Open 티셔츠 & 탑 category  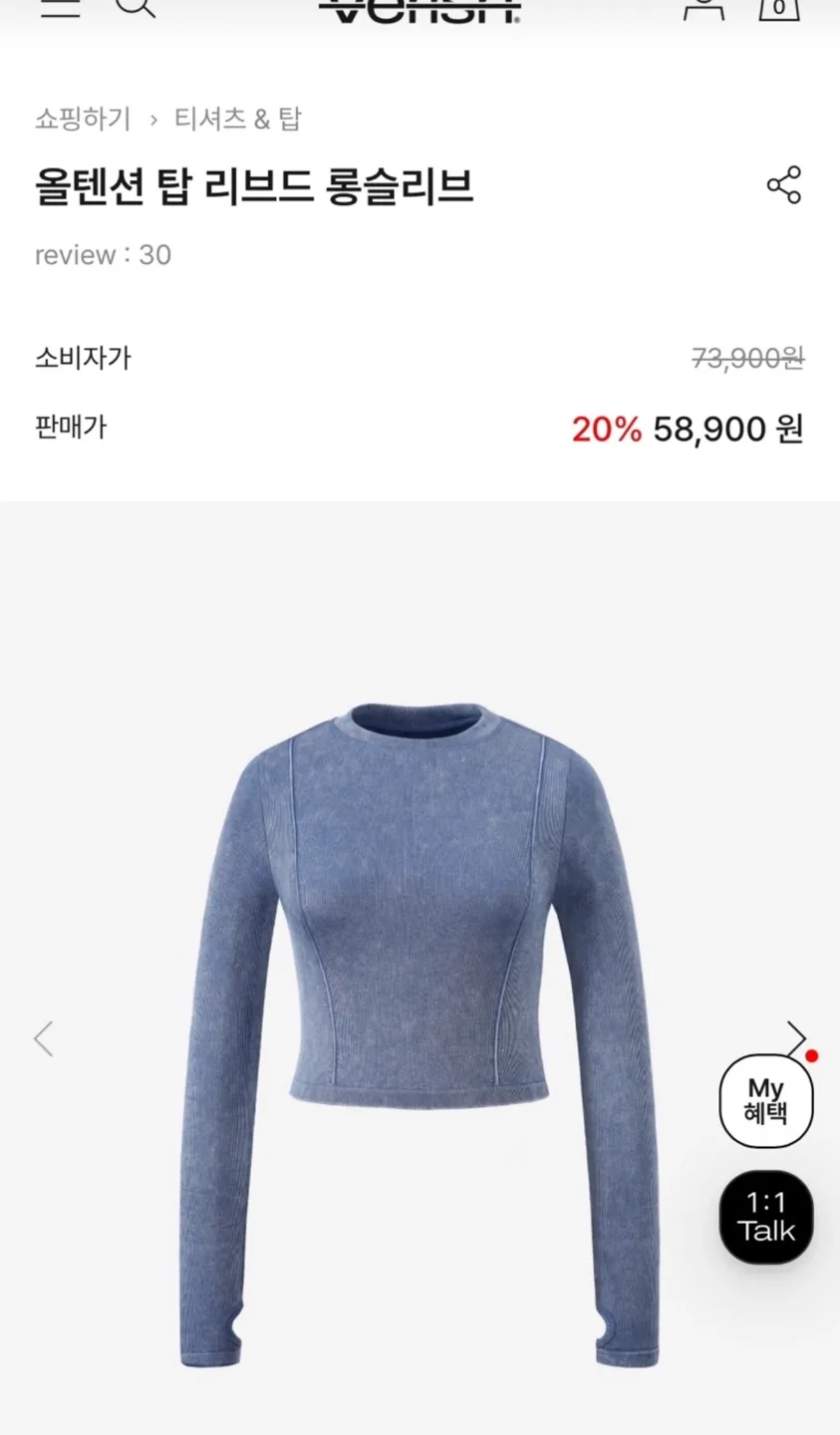tap(237, 120)
